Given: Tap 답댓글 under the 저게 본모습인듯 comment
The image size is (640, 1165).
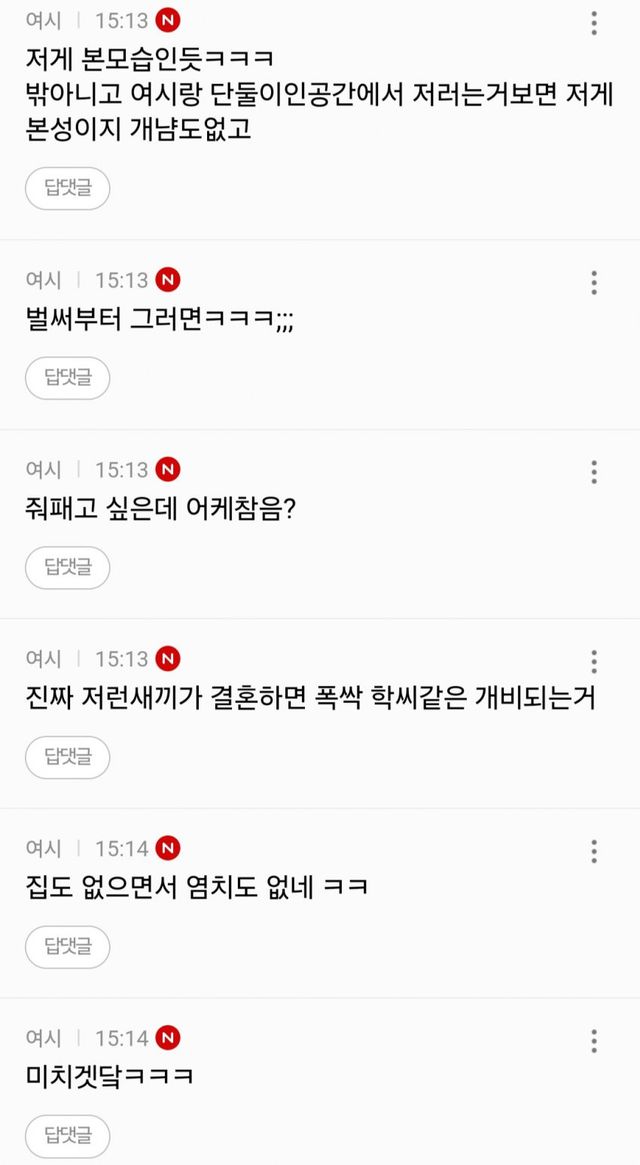Looking at the screenshot, I should click(x=67, y=188).
